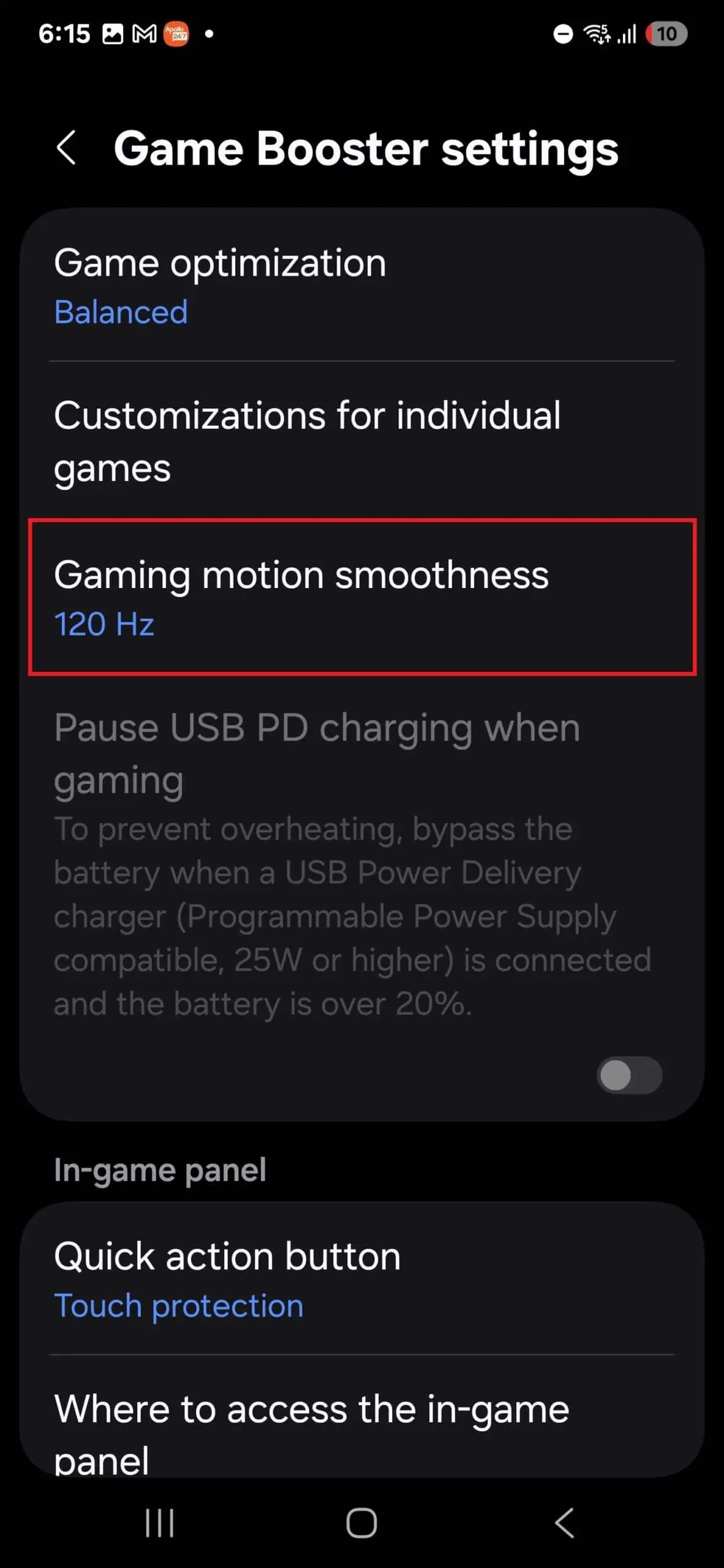The width and height of the screenshot is (724, 1568).
Task: Open Customizations for individual games
Action: pyautogui.click(x=361, y=441)
